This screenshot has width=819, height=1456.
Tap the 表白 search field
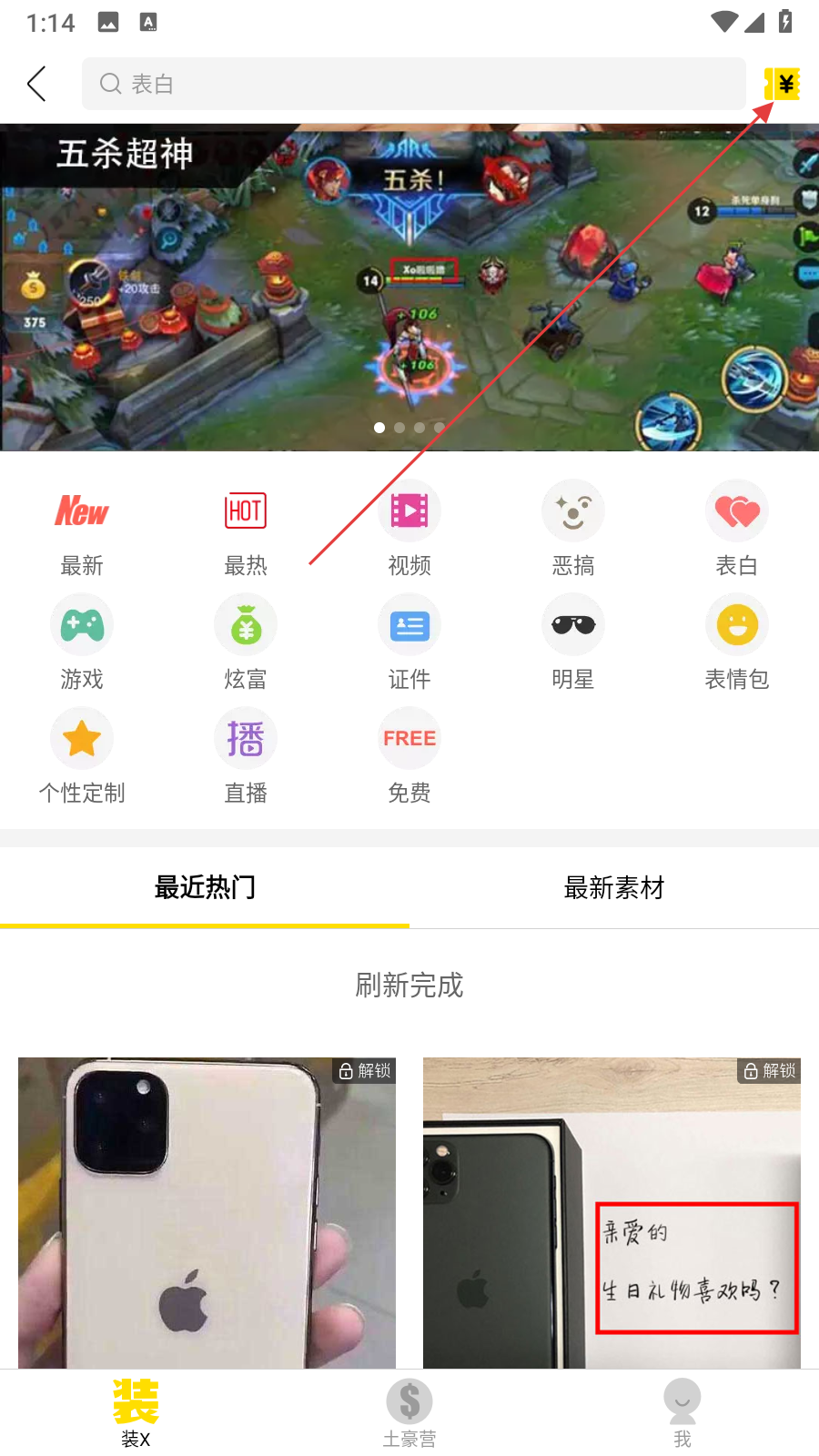click(414, 84)
